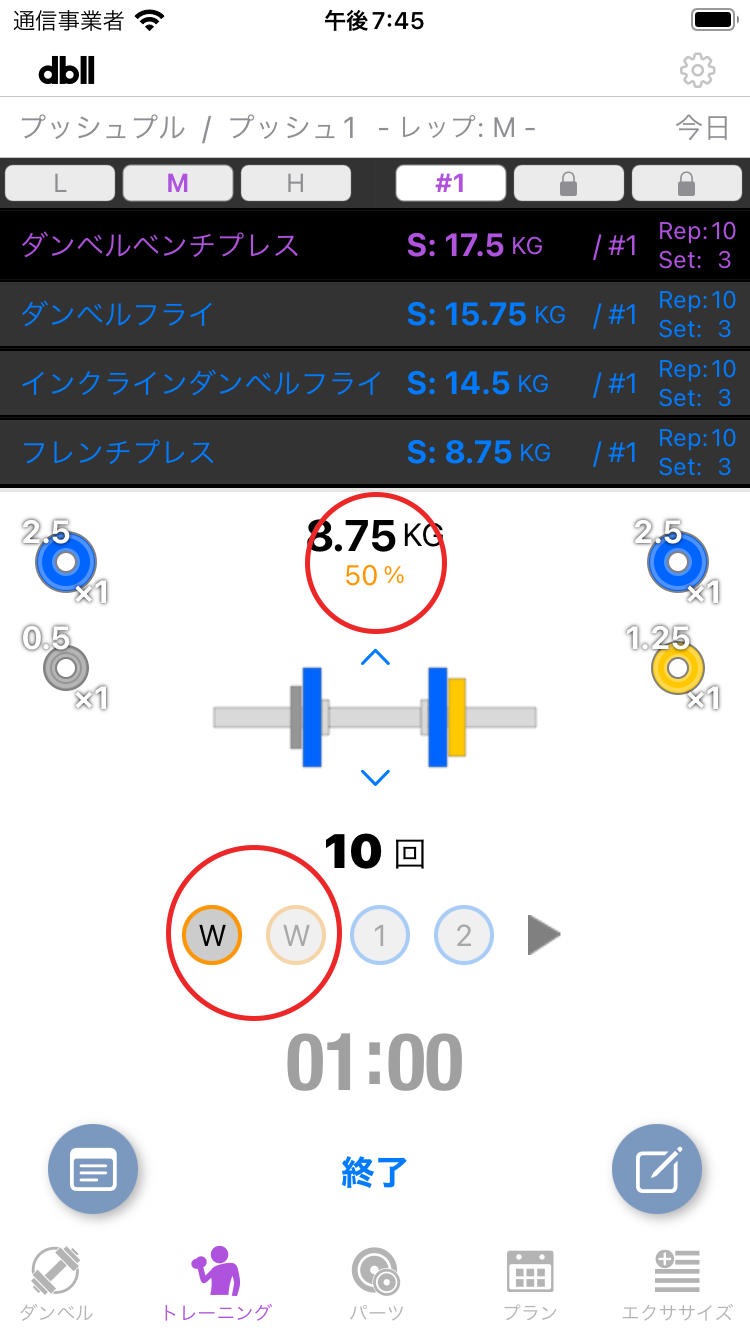Select the L rep level
Screen dimensions: 750x1334
pos(60,183)
